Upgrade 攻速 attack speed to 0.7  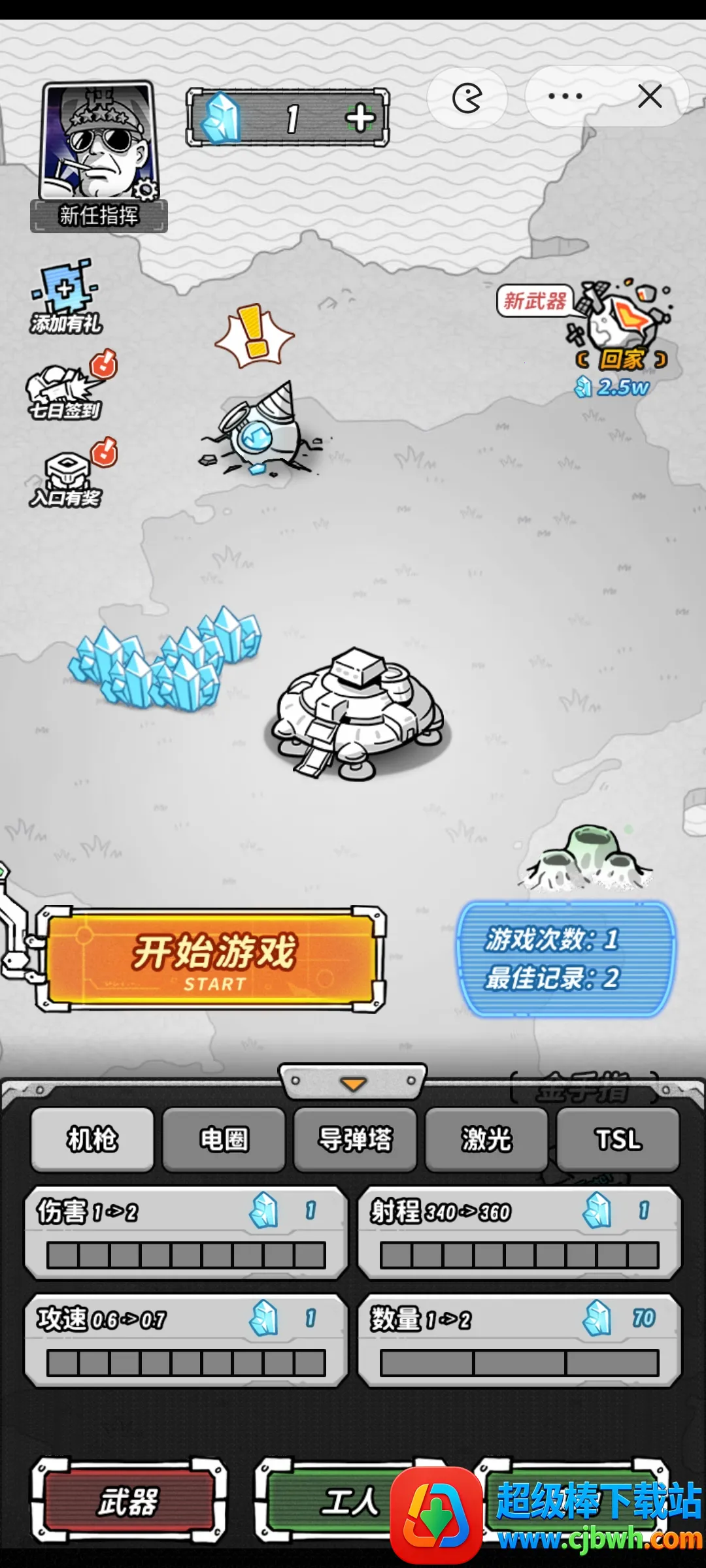[186, 1339]
